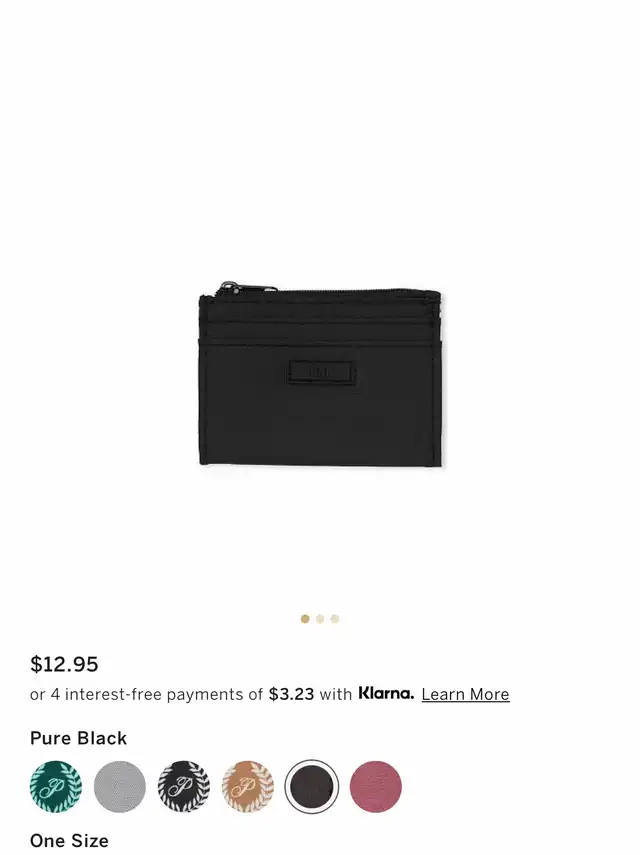
Task: Open Klarna Learn More link
Action: tap(465, 694)
